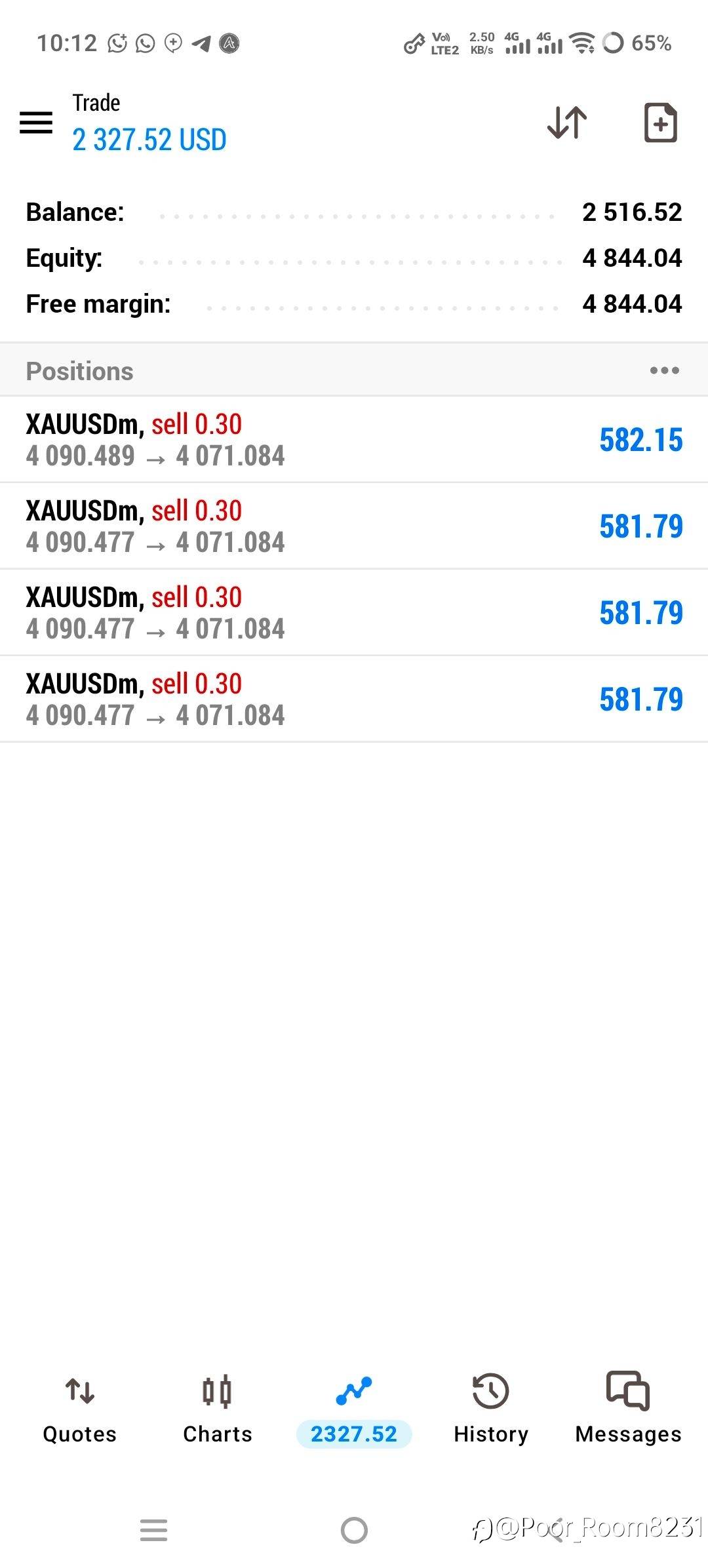Tap the sort positions arrows icon

[567, 123]
